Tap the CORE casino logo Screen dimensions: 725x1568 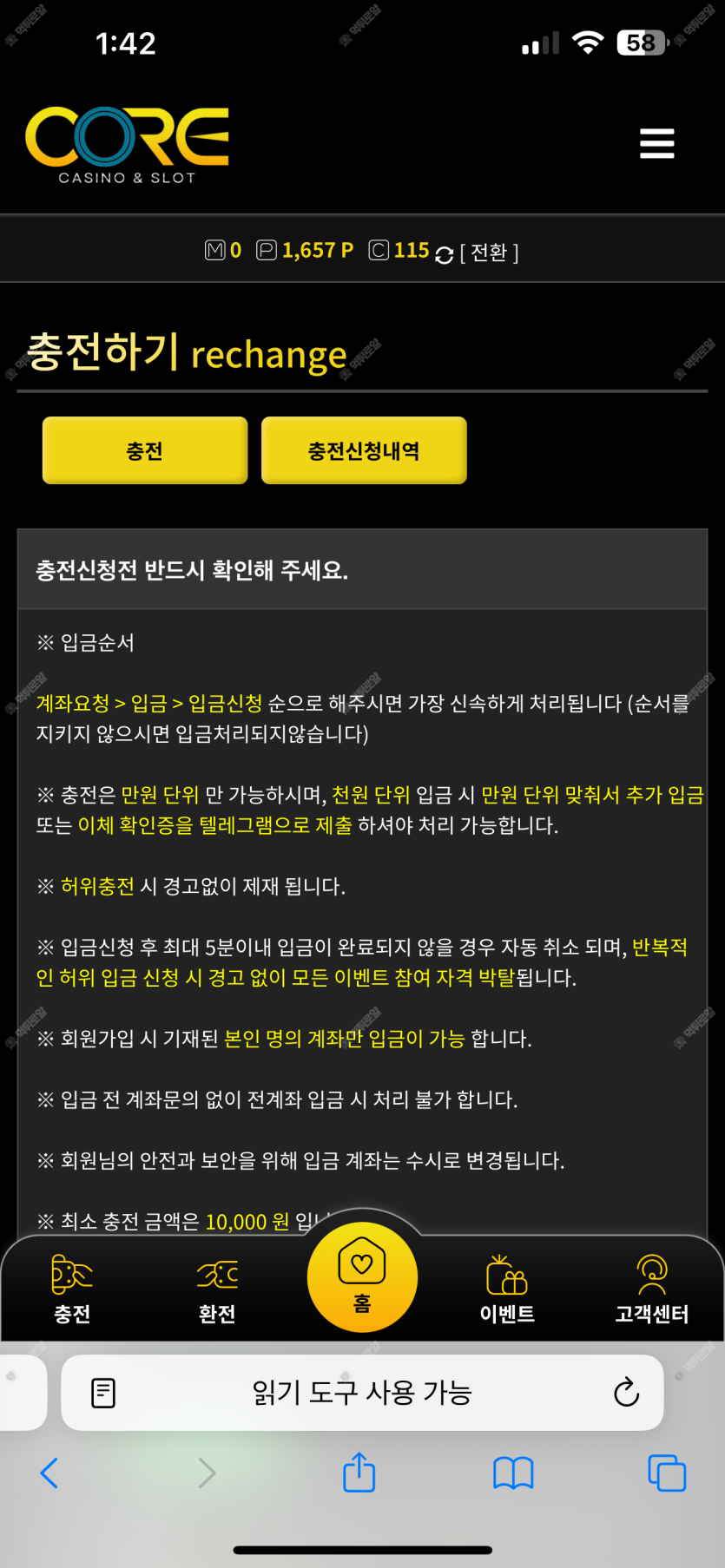127,145
